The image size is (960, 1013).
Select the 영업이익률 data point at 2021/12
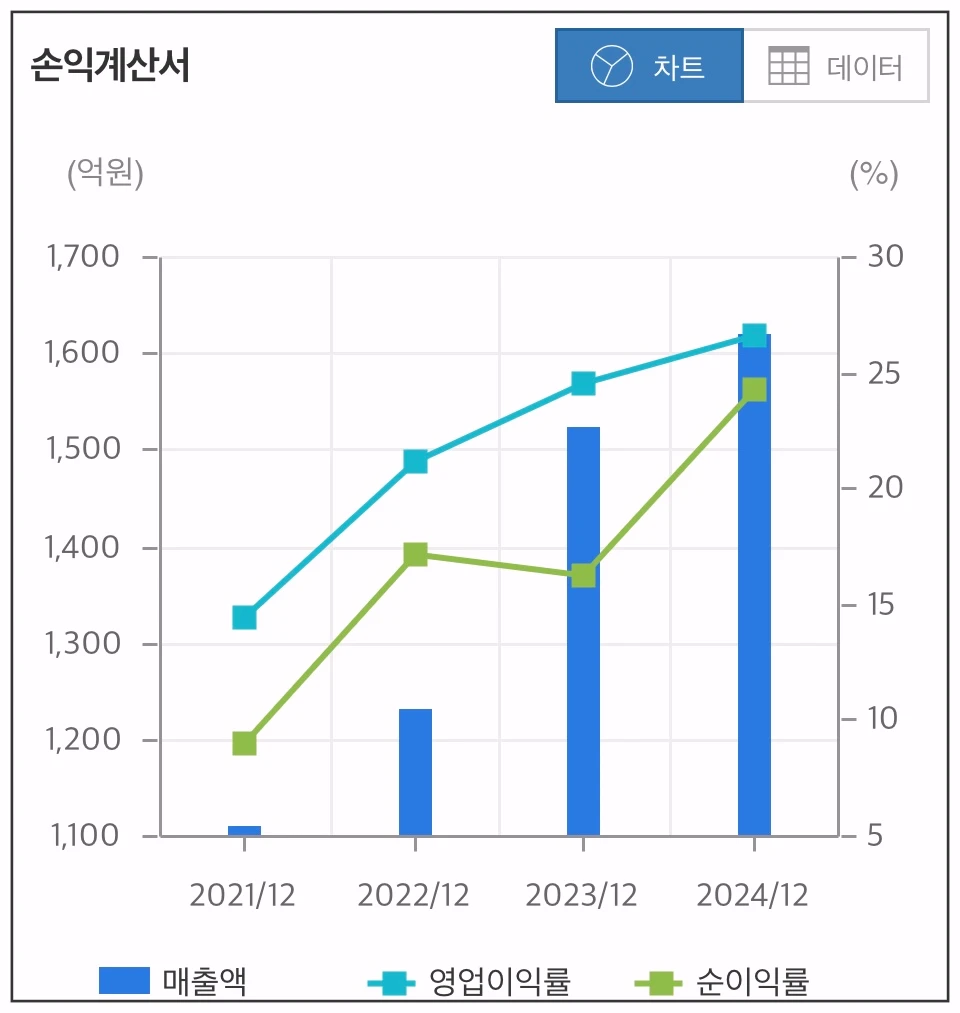point(243,617)
